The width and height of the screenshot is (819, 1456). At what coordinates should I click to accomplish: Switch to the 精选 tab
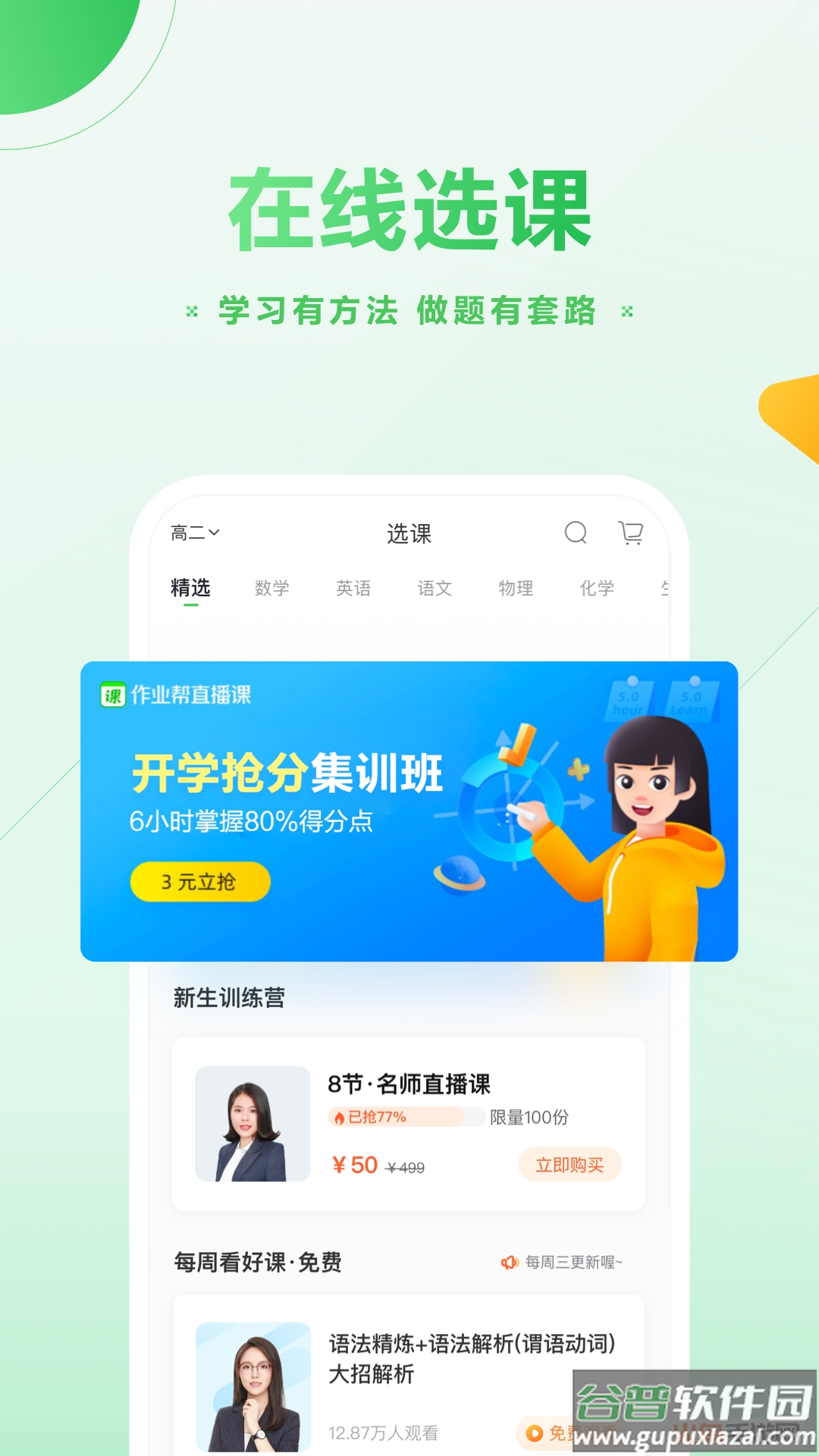coord(191,588)
